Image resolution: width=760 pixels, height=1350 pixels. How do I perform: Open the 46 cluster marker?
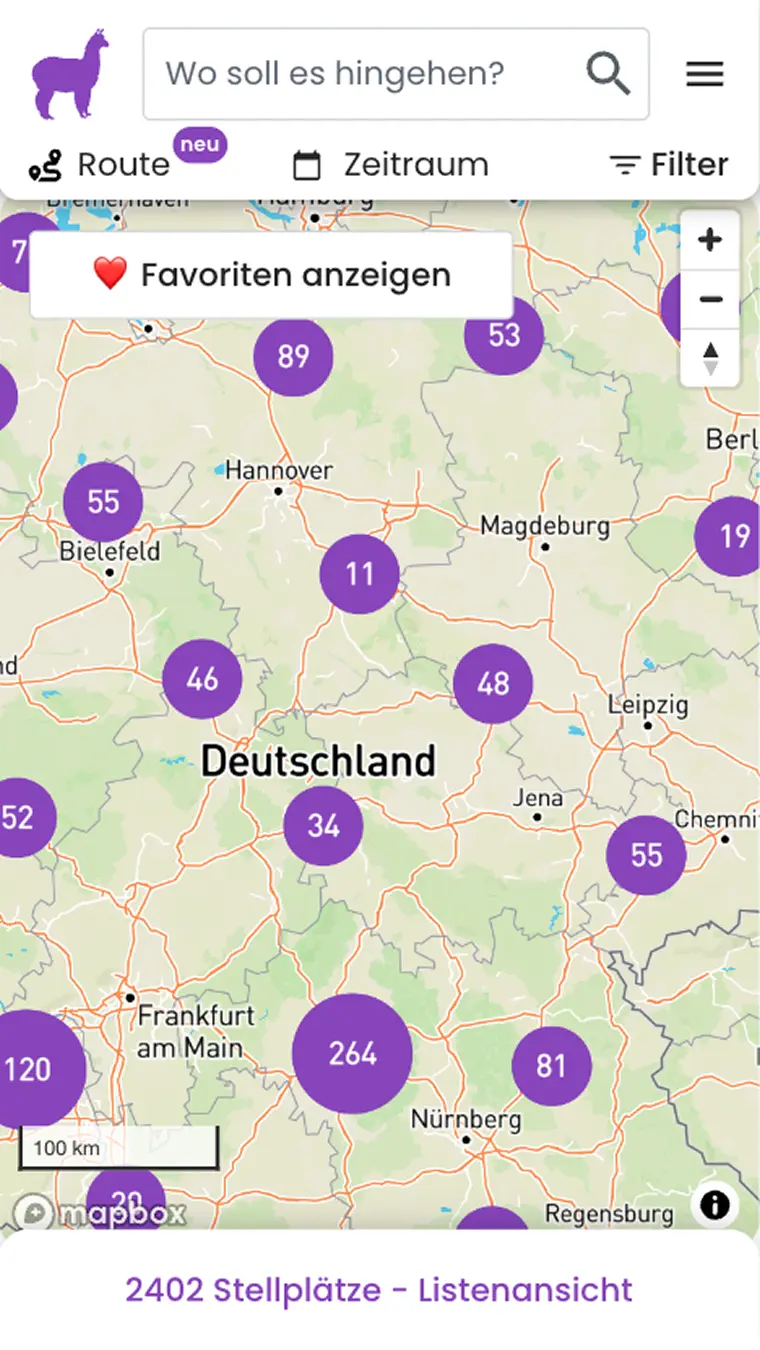(x=202, y=679)
